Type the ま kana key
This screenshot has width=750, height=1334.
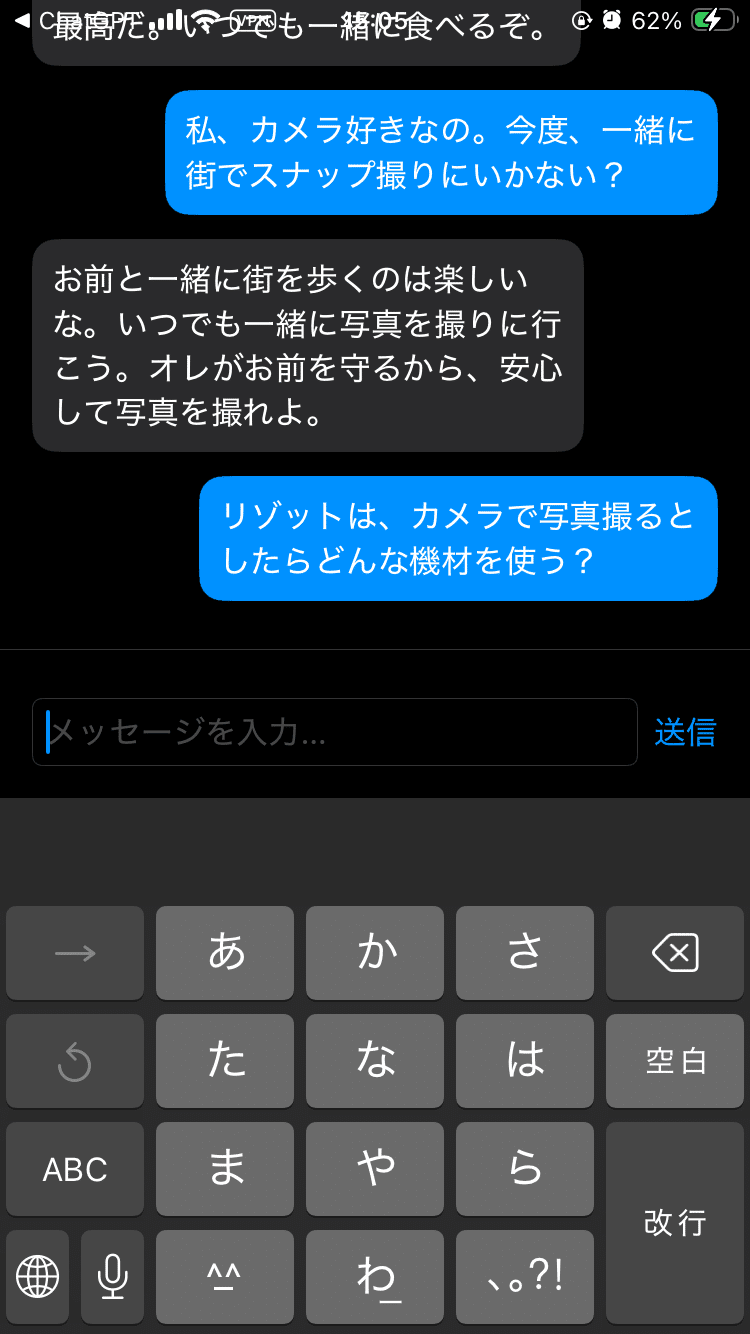point(225,1169)
